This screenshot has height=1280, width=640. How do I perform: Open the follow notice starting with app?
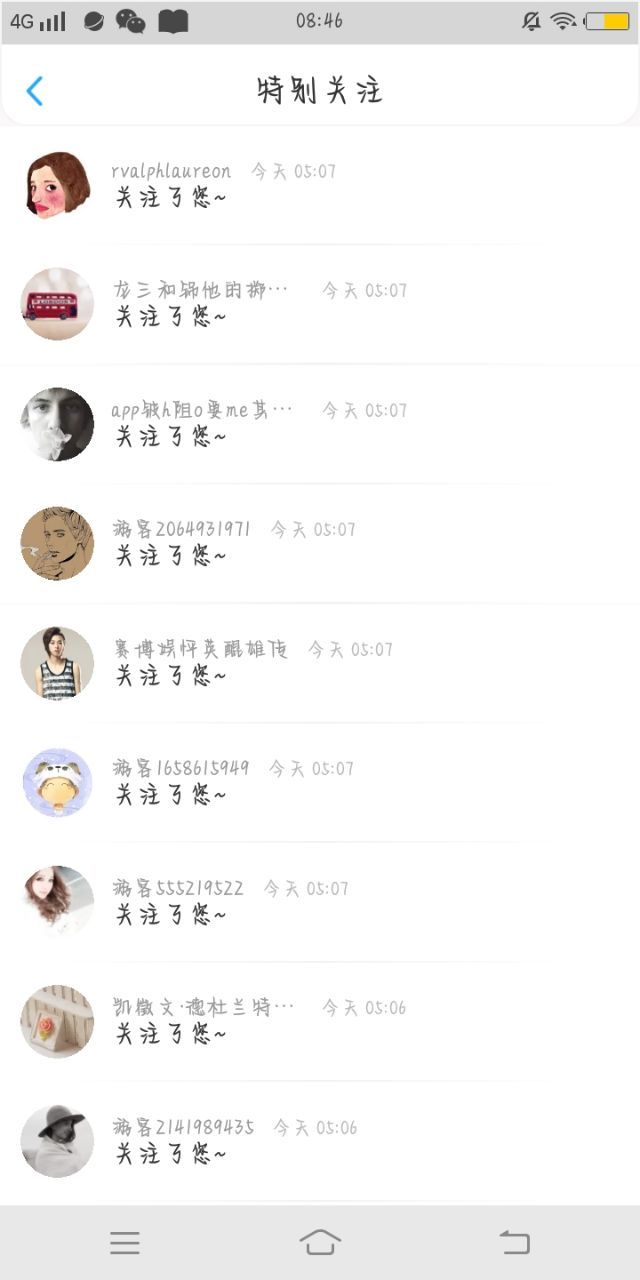pos(320,424)
